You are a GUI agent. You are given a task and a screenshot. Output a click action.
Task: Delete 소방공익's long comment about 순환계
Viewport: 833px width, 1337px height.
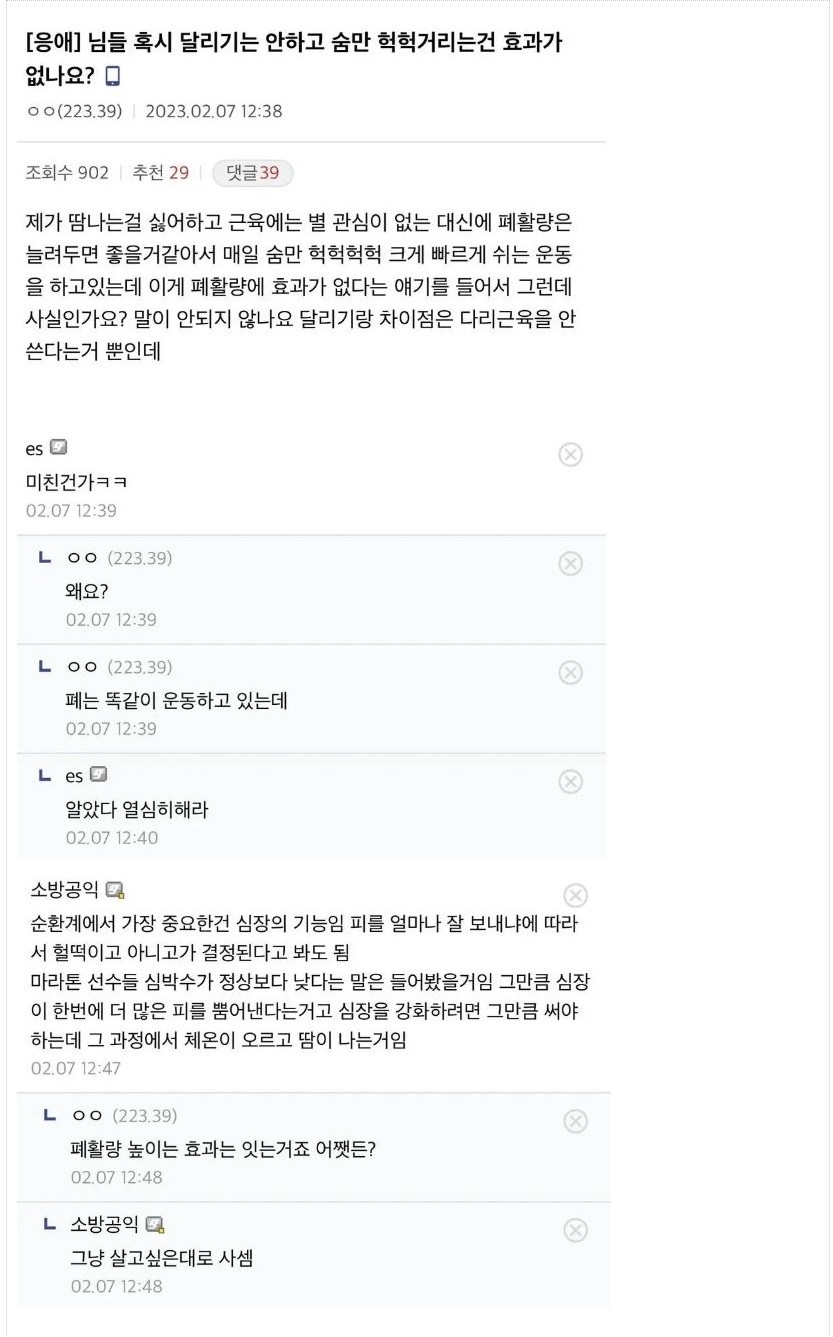pos(576,895)
